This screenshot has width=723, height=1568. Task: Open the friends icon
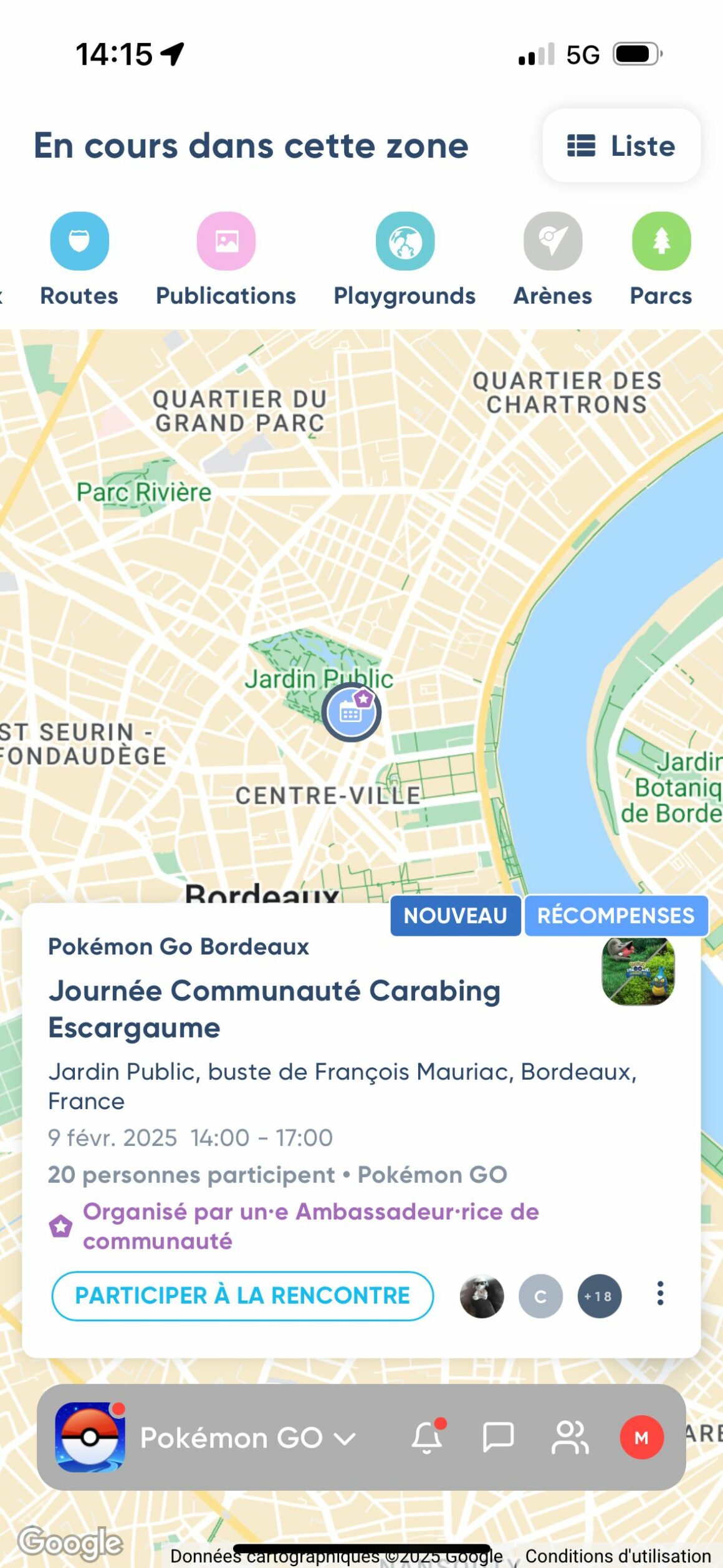pyautogui.click(x=570, y=1438)
